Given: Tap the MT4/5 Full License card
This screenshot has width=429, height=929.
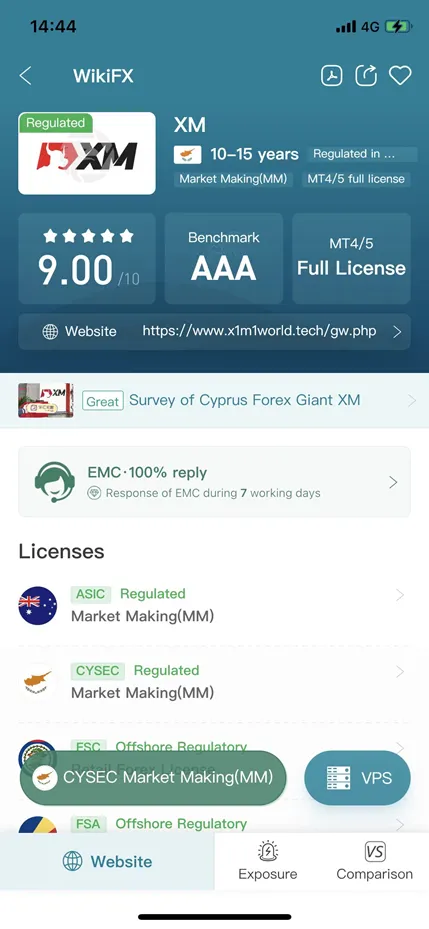Looking at the screenshot, I should (351, 258).
